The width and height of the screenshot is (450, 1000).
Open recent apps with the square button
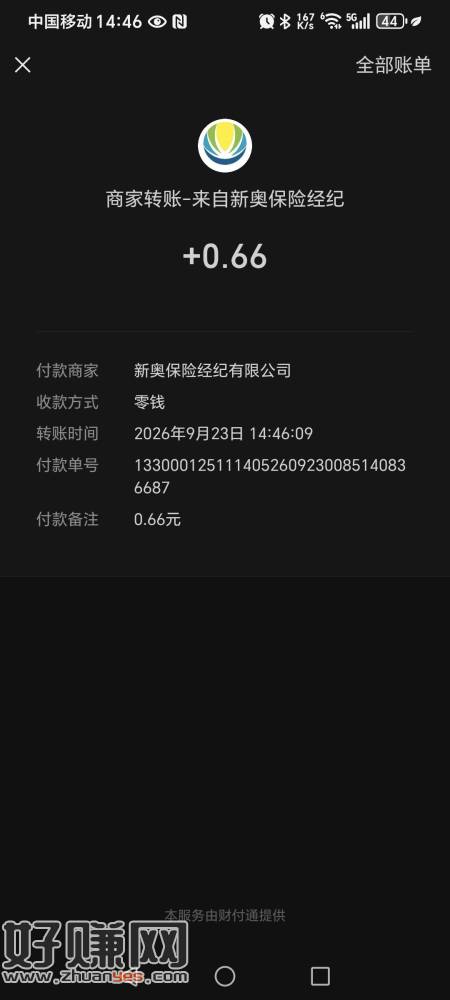coord(320,976)
